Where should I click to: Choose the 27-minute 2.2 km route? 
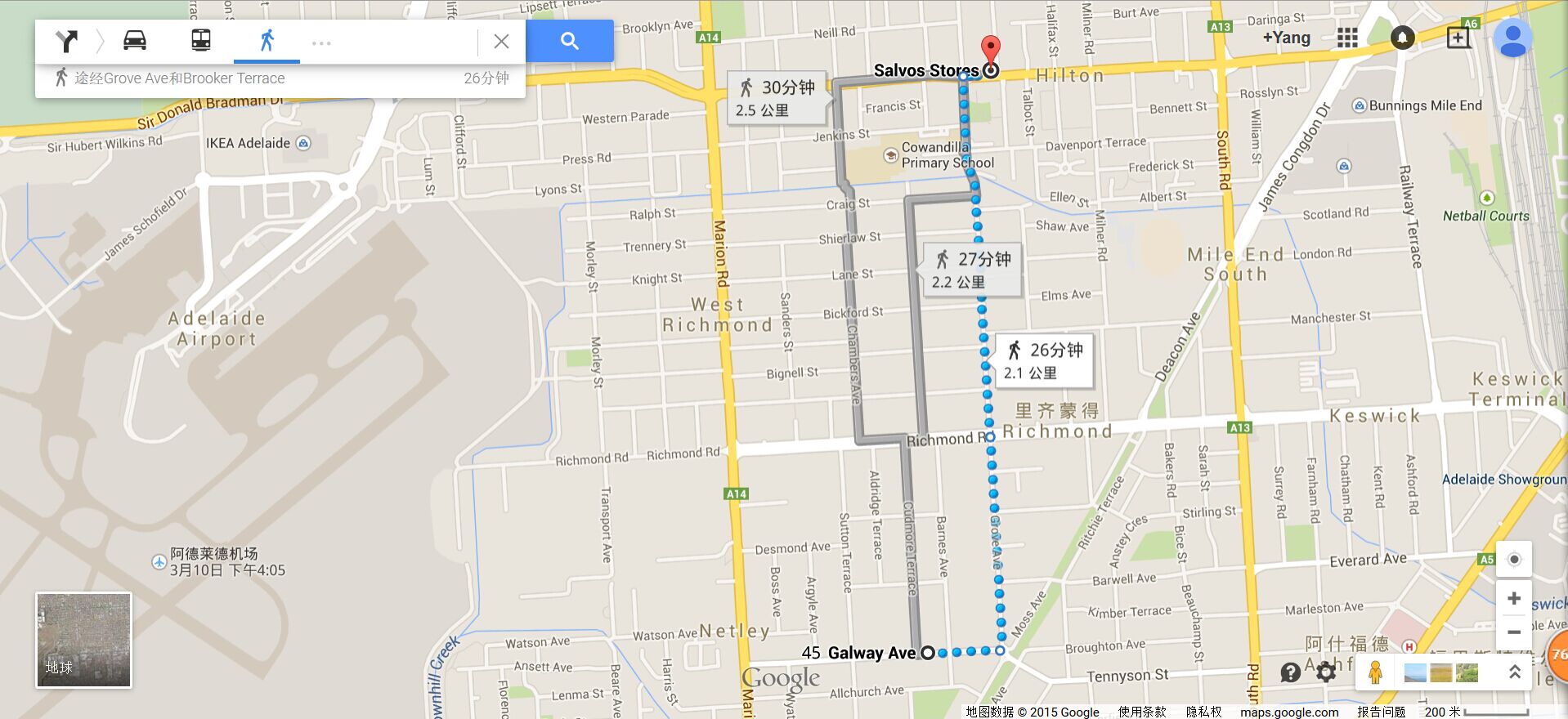tap(972, 270)
